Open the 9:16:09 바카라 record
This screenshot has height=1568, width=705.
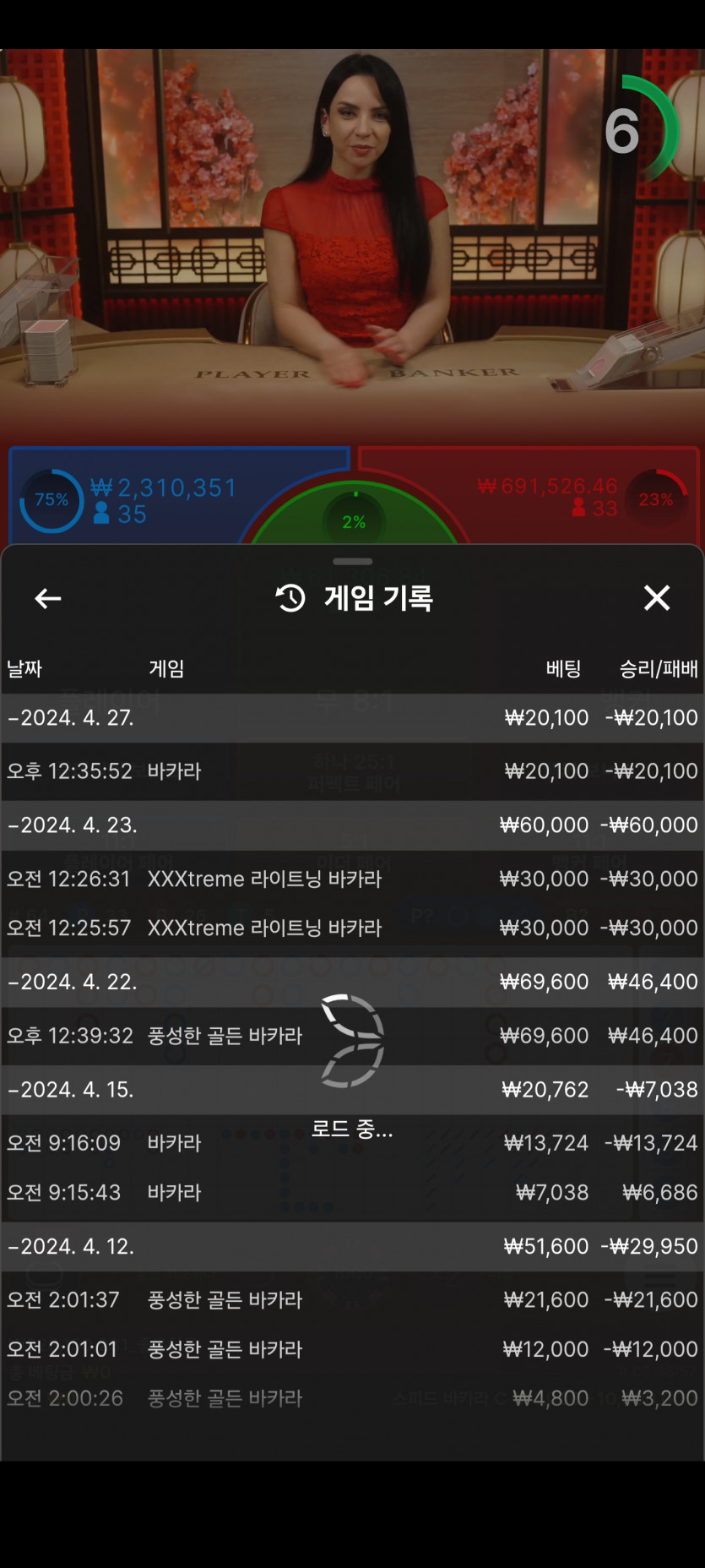[351, 1143]
